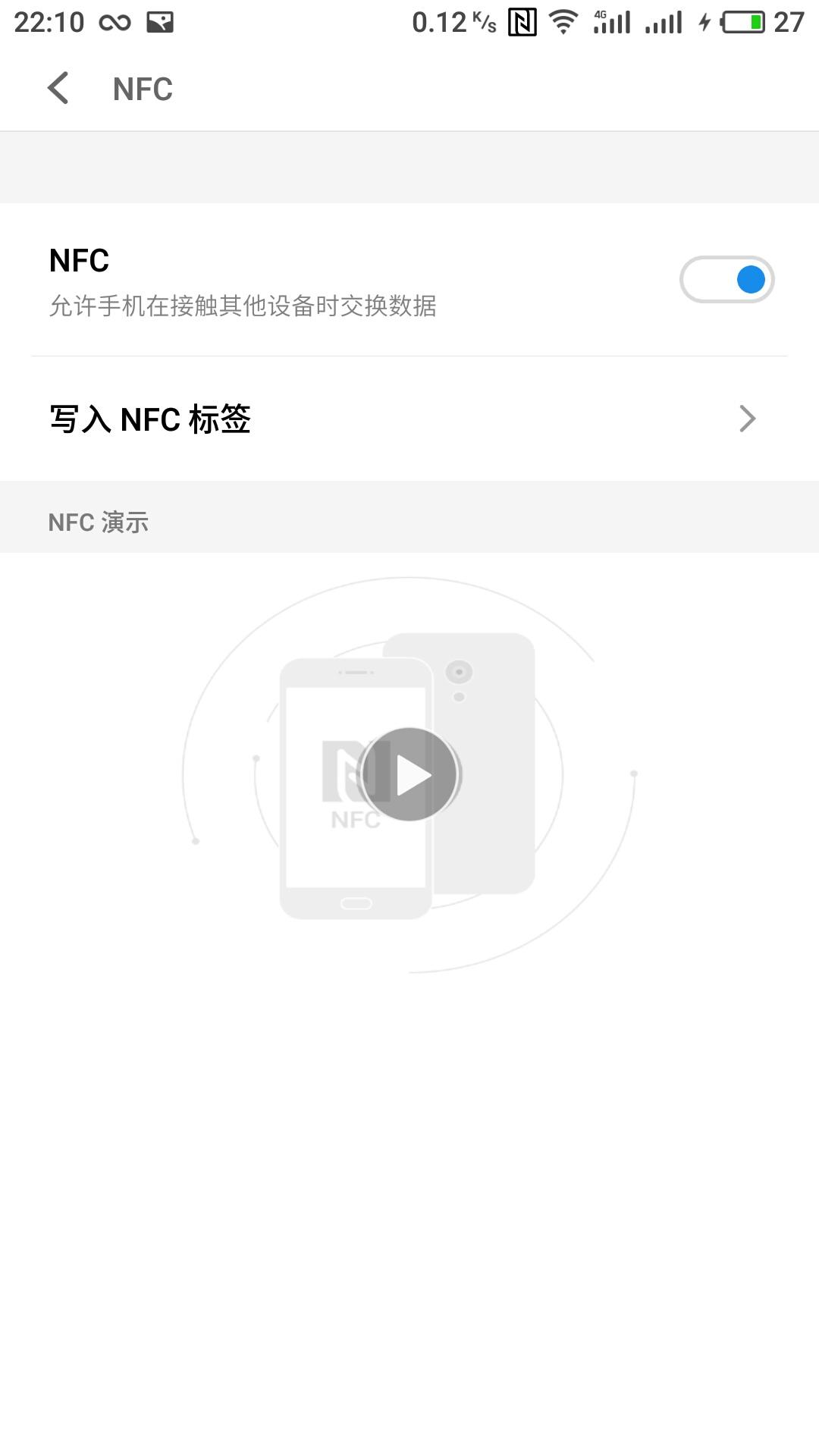Turn off the NFC switch
This screenshot has width=819, height=1456.
coord(726,280)
